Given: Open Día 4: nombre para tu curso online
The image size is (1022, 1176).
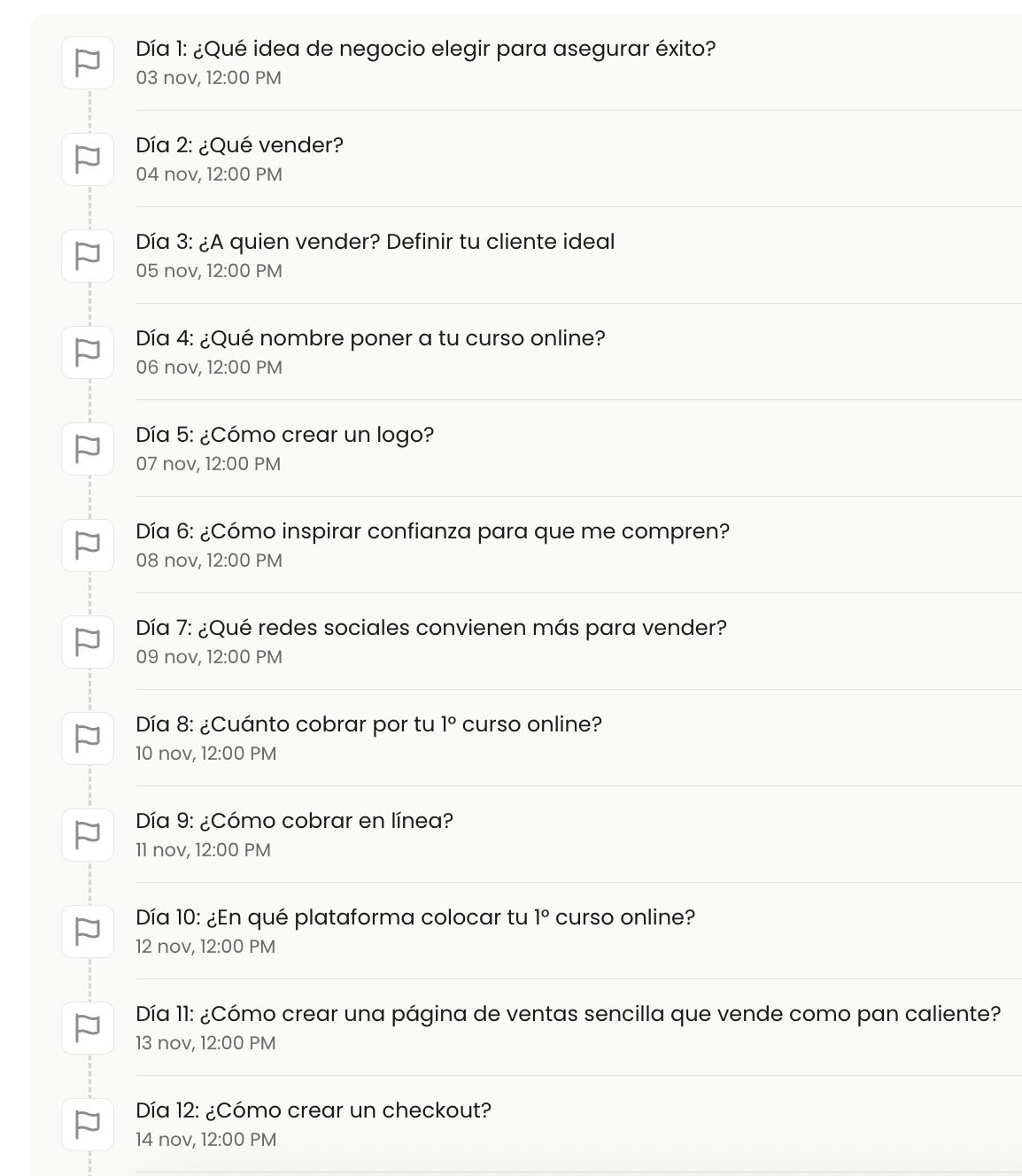Looking at the screenshot, I should [x=370, y=339].
